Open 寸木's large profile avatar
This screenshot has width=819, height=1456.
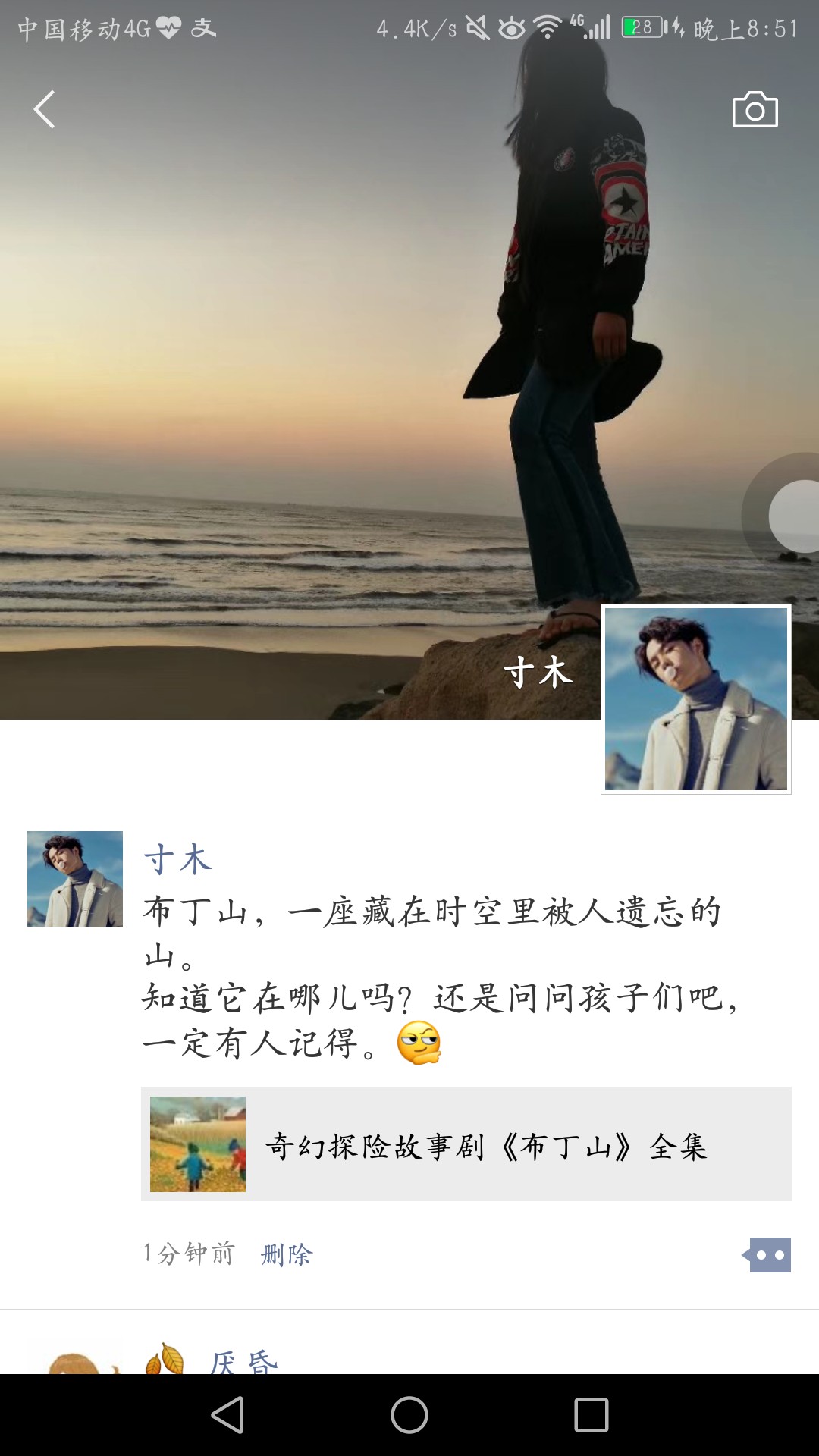[x=695, y=698]
